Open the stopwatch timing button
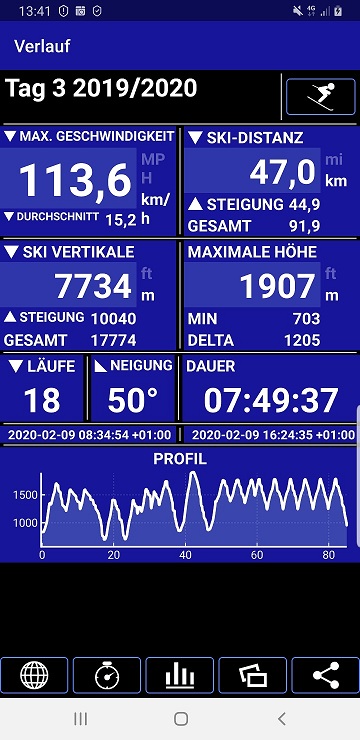360x740 pixels. point(107,675)
